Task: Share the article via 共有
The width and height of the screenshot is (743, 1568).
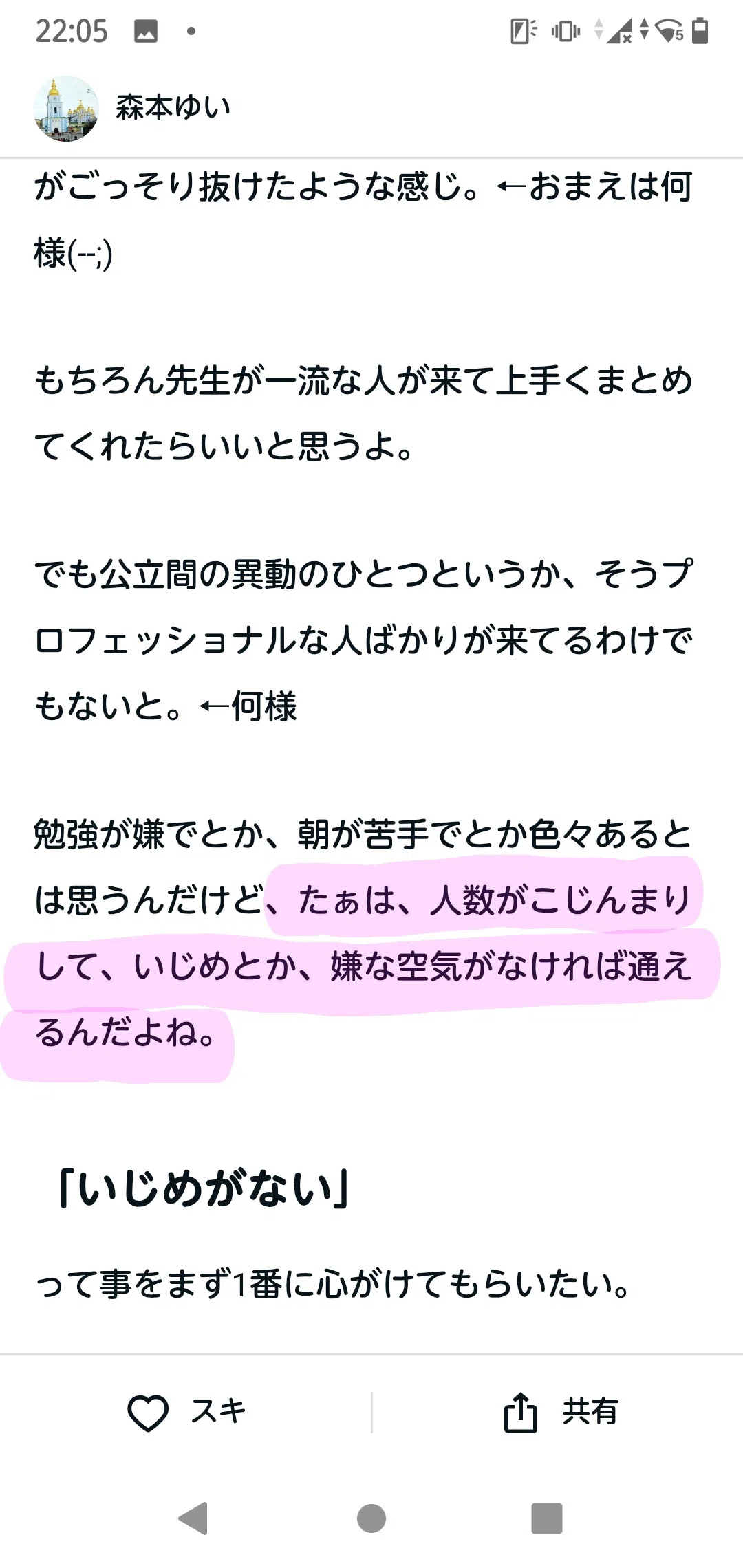Action: click(561, 1413)
